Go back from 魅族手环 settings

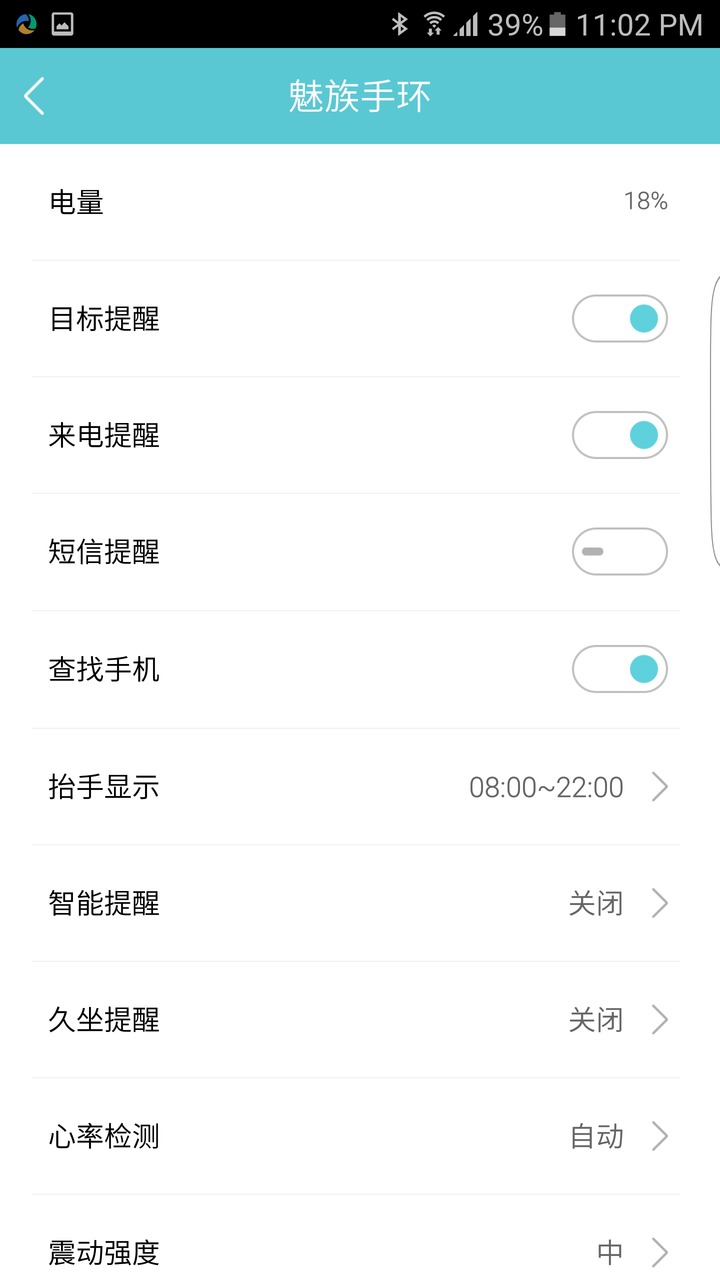[x=35, y=96]
